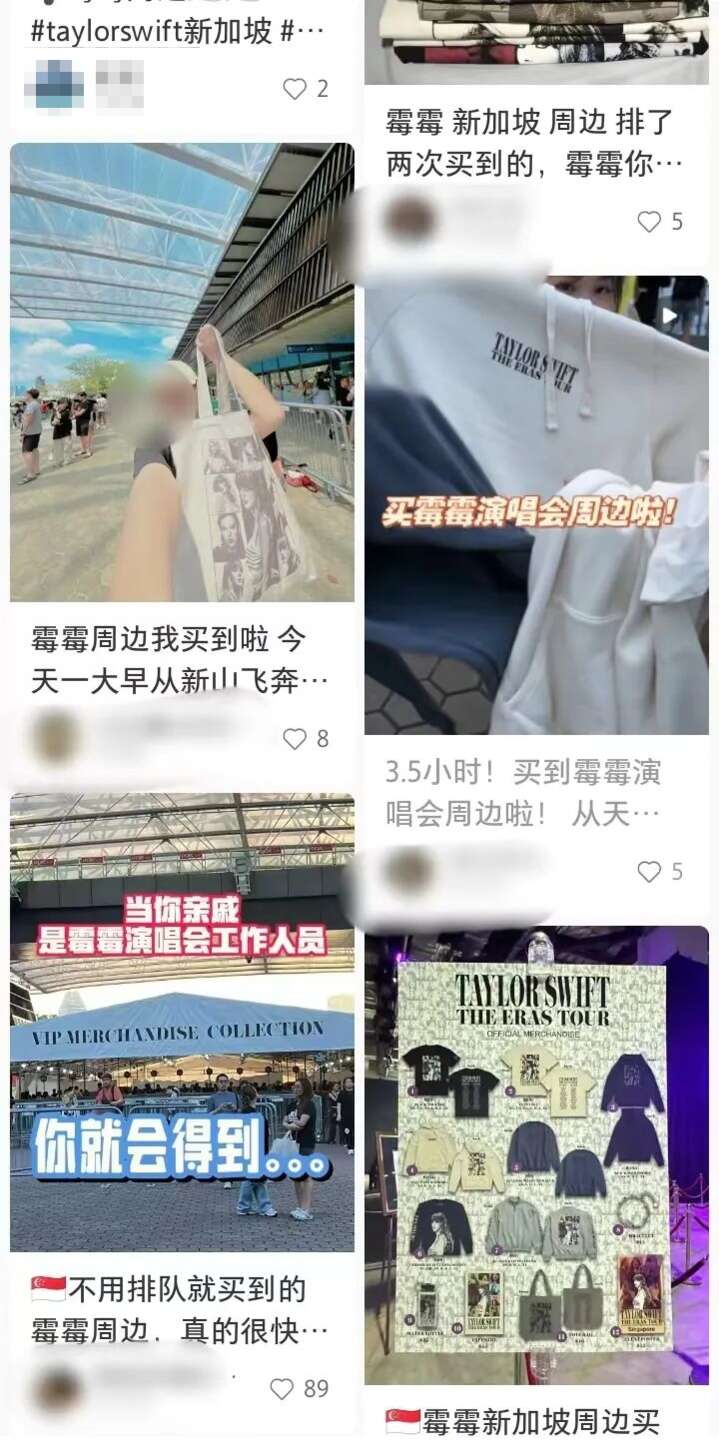Screen dimensions: 719x1452
Task: Like the '霉霉 新加坡 周边 排了两次' post
Action: 650,222
